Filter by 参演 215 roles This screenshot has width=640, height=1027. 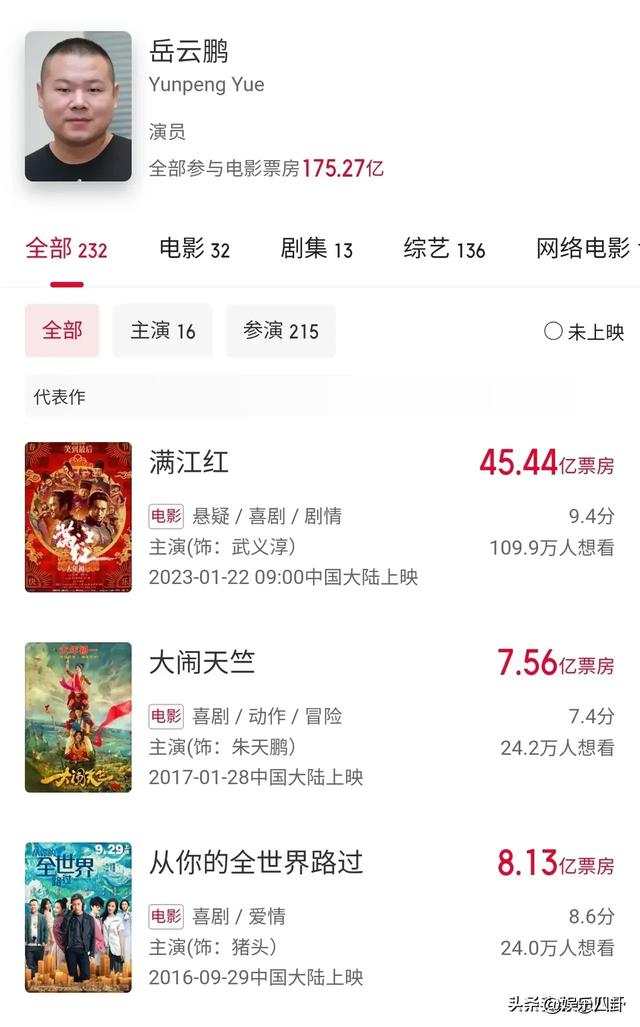(x=280, y=331)
